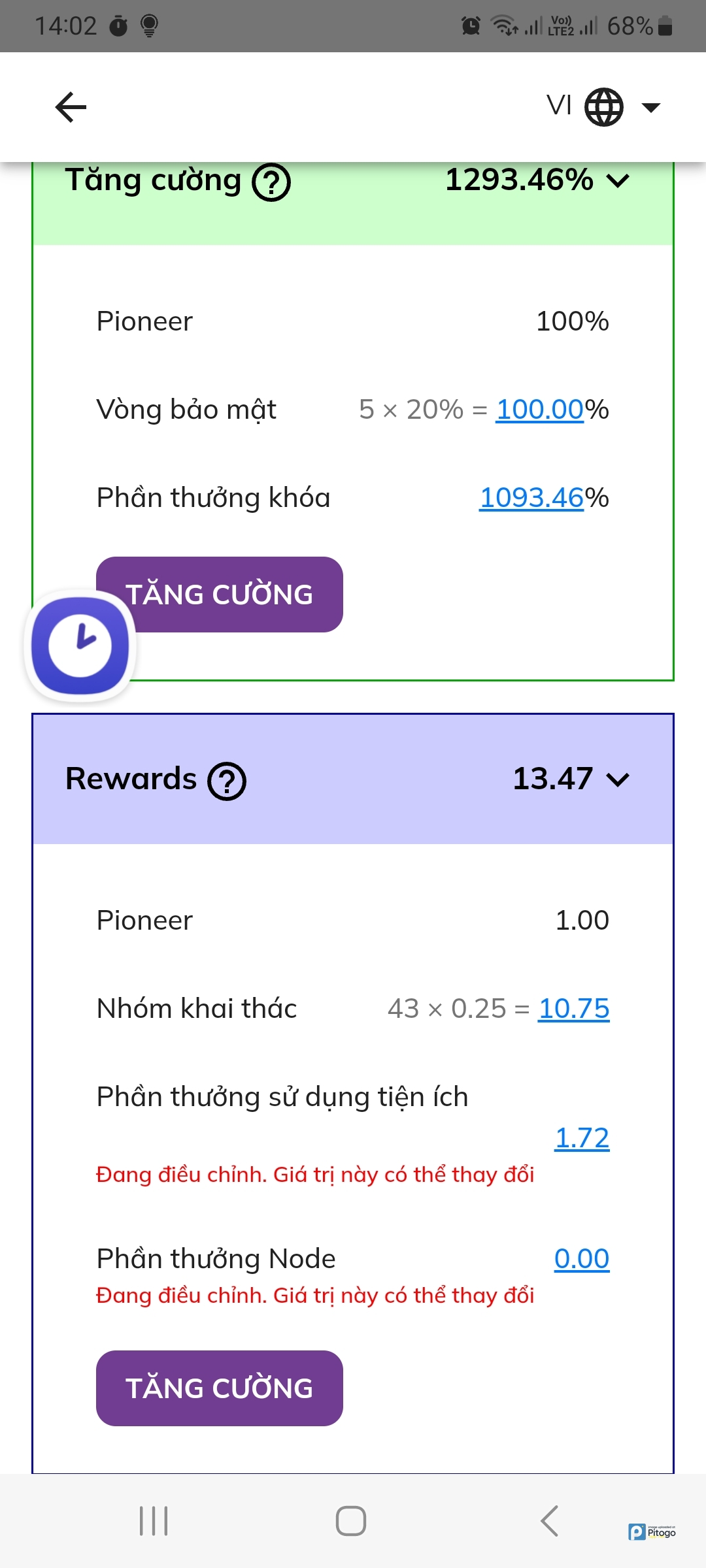Open the floating clock widget
This screenshot has height=1568, width=706.
click(x=80, y=645)
